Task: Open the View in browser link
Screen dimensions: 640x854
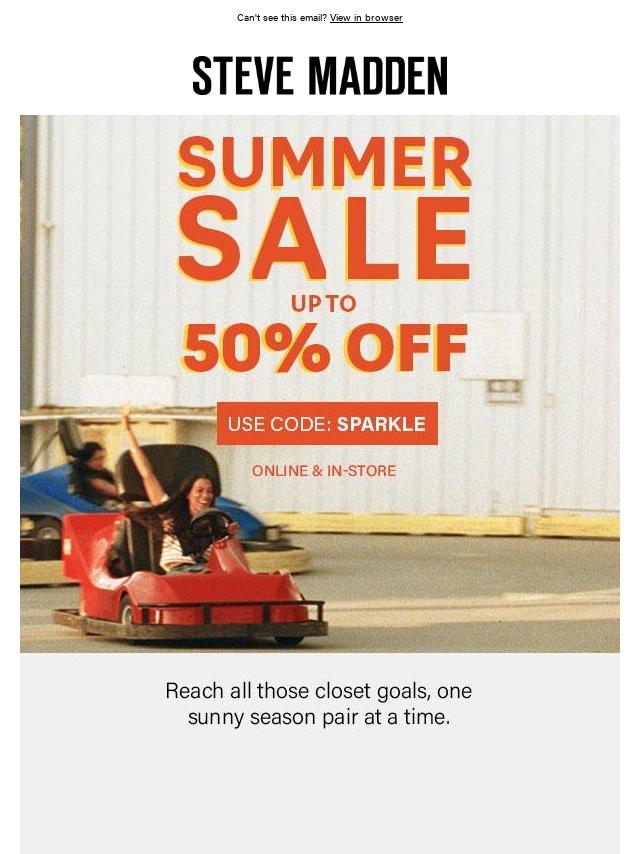Action: click(x=366, y=18)
